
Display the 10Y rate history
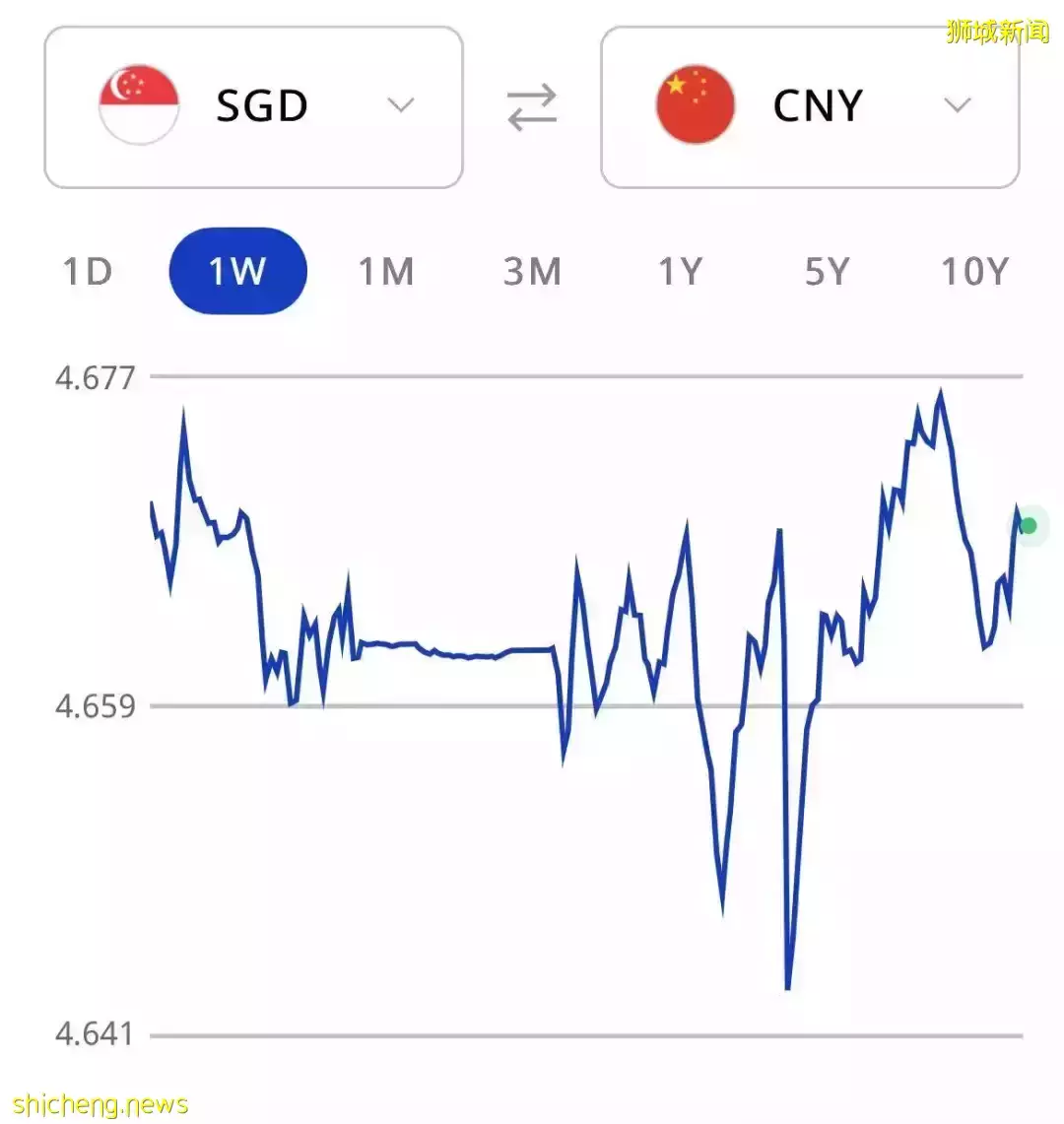tap(974, 271)
